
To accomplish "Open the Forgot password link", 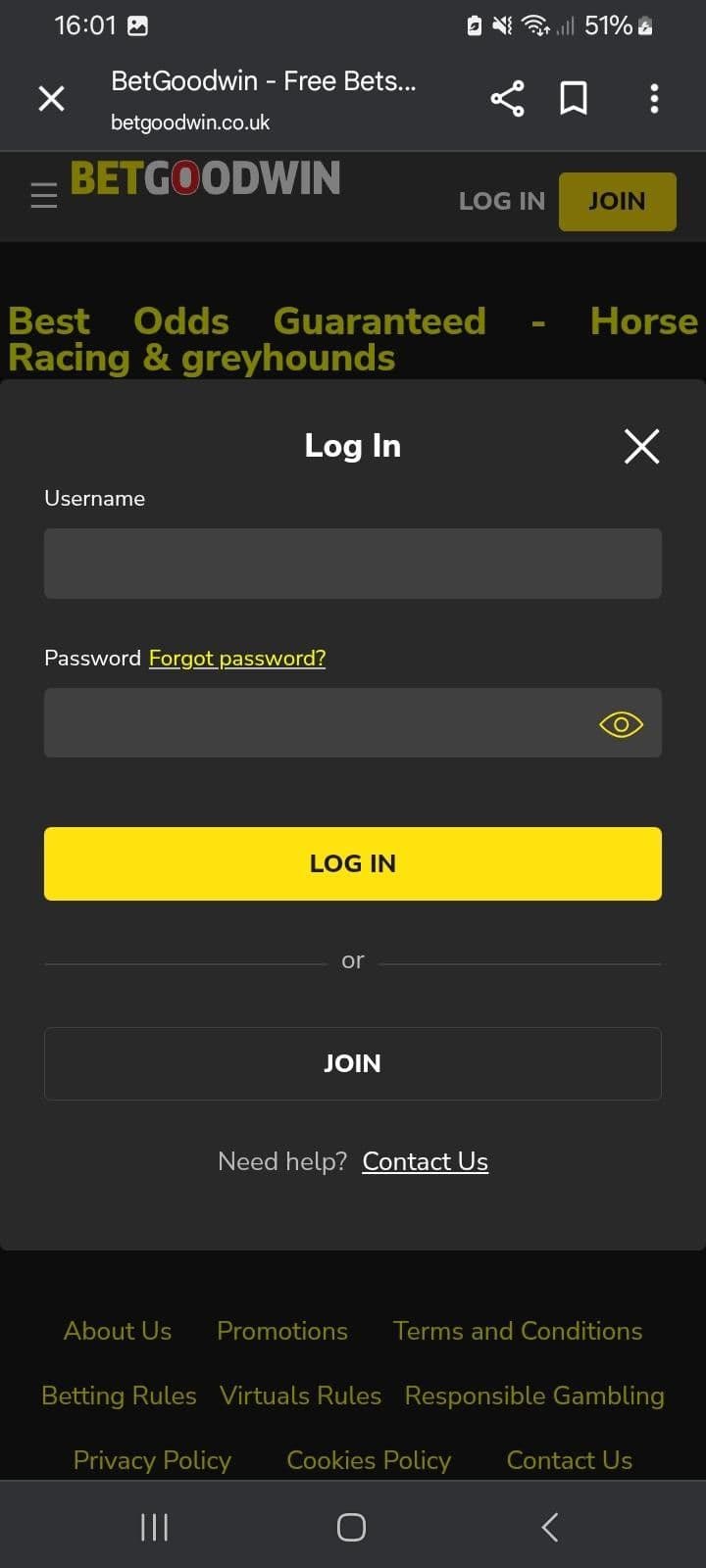I will [237, 658].
